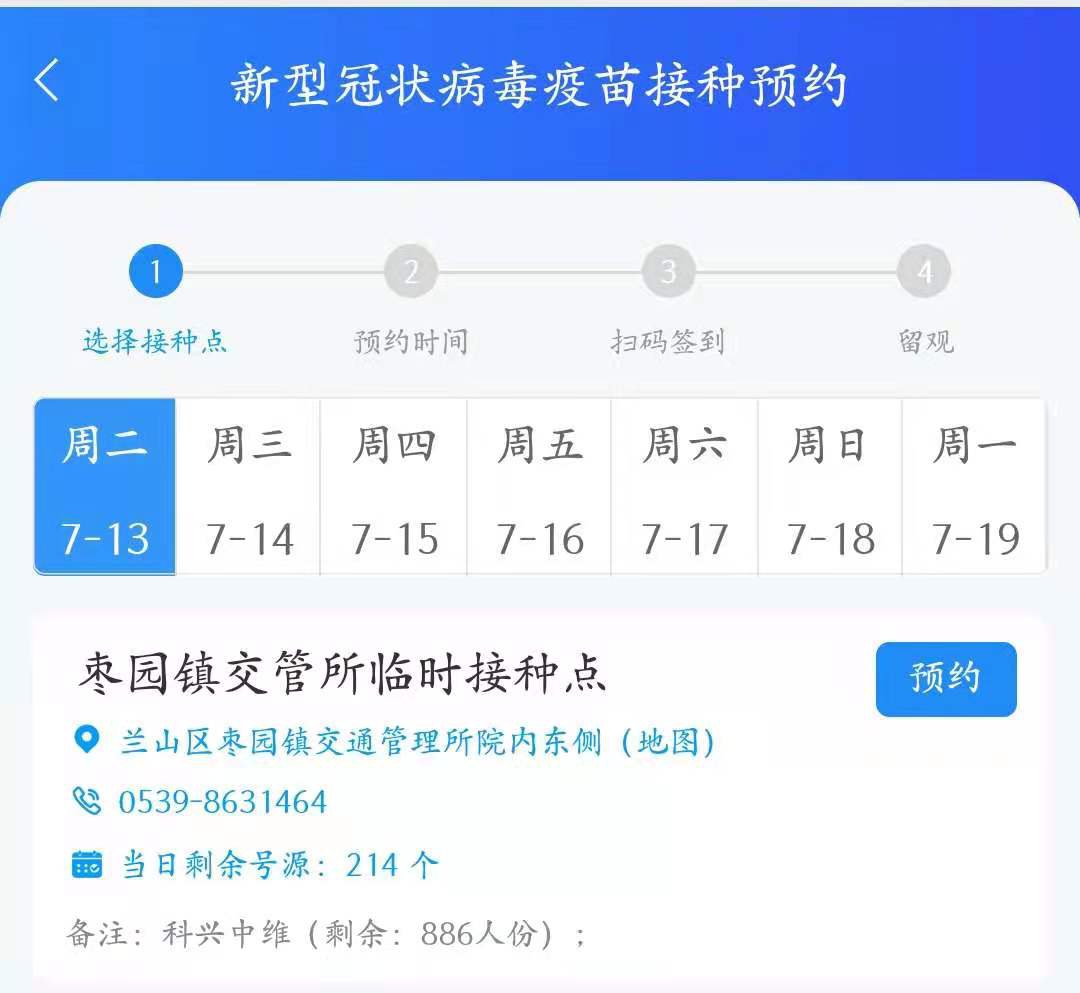The width and height of the screenshot is (1080, 993).
Task: Switch to the 周三 7-14 date tab
Action: pos(249,487)
